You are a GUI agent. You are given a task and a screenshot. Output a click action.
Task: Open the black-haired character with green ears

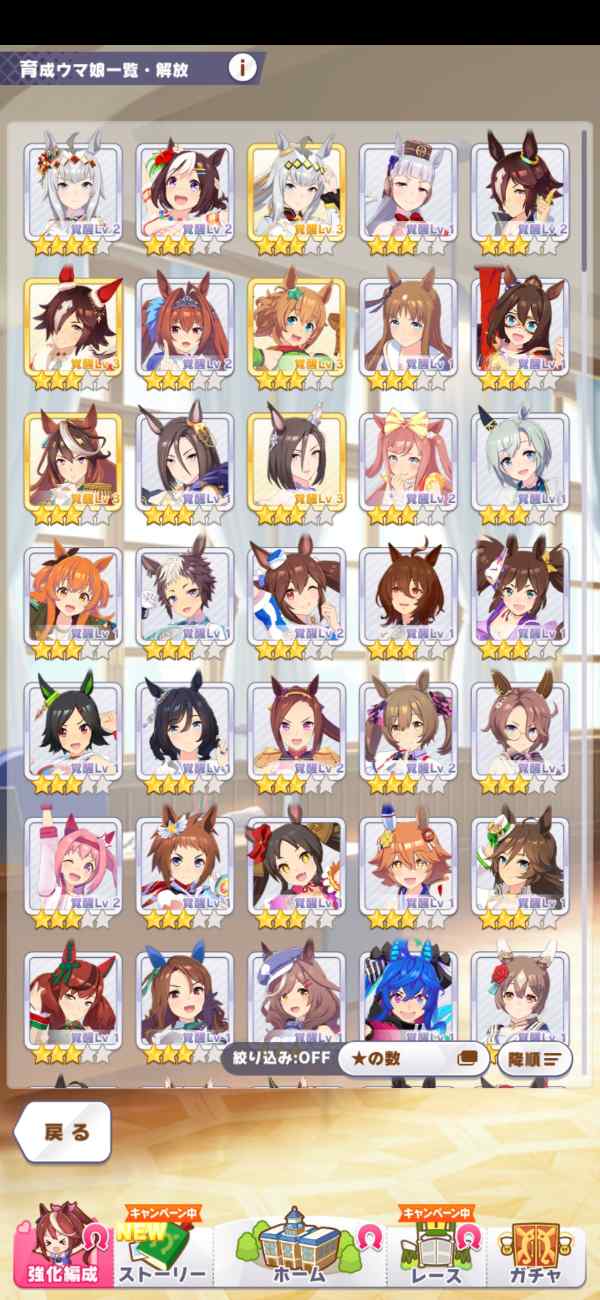pyautogui.click(x=73, y=730)
